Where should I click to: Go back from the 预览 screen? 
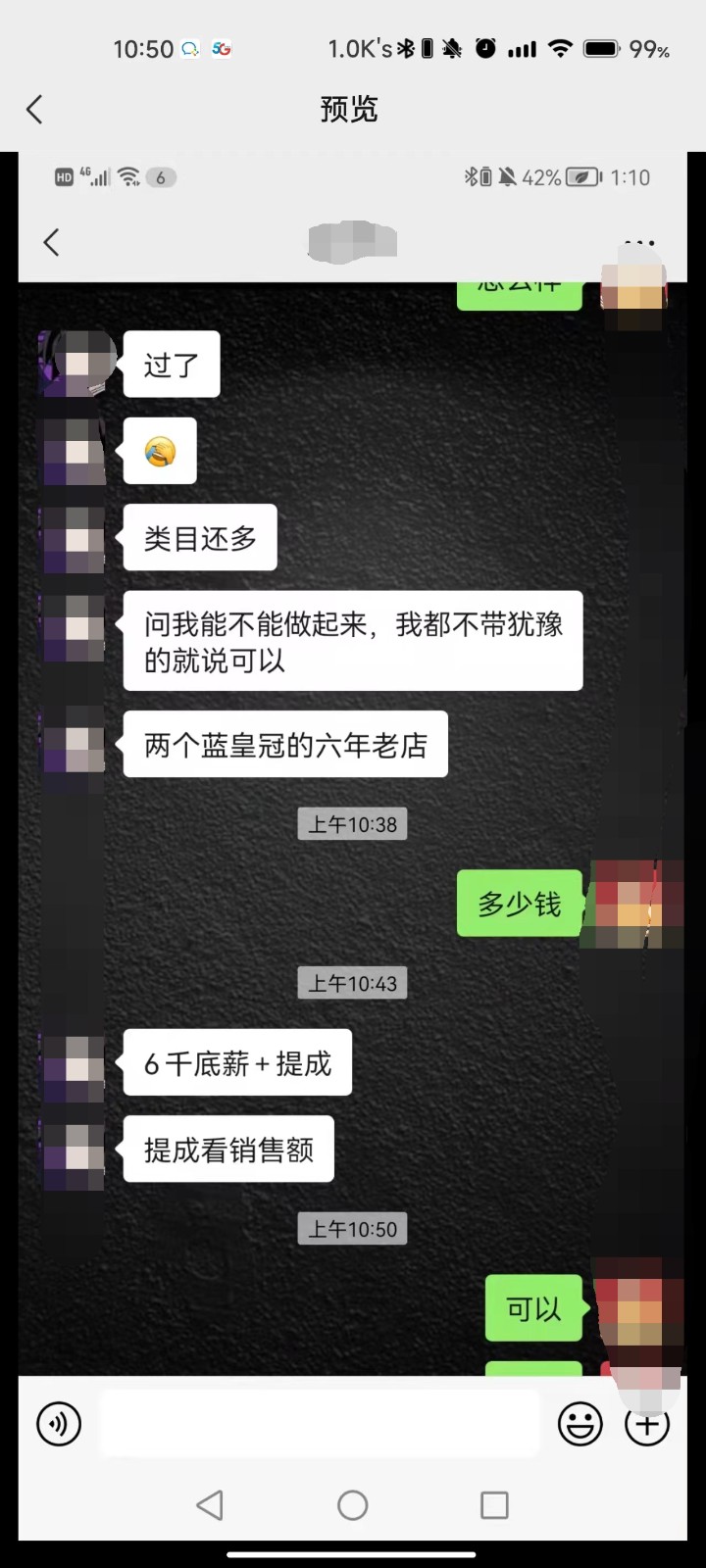pos(35,109)
